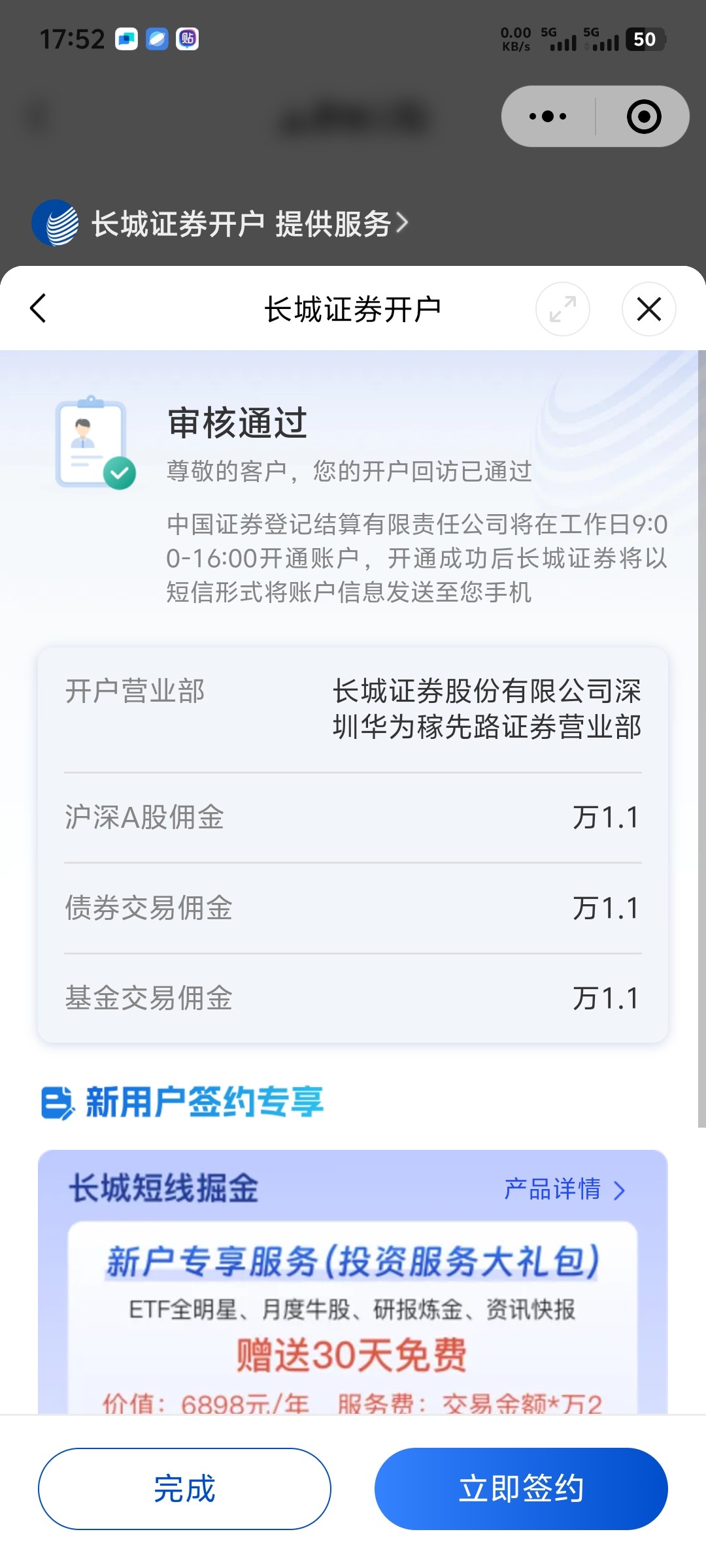This screenshot has height=1568, width=706.
Task: Open 产品详情 for 长城短线掘金
Action: click(565, 1189)
